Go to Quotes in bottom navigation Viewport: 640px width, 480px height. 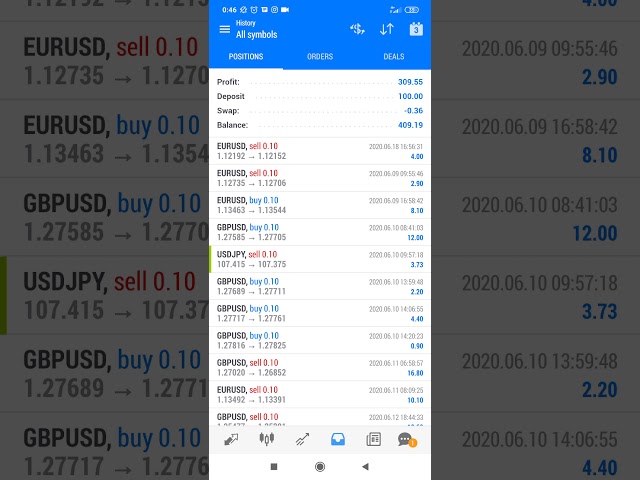pyautogui.click(x=231, y=439)
